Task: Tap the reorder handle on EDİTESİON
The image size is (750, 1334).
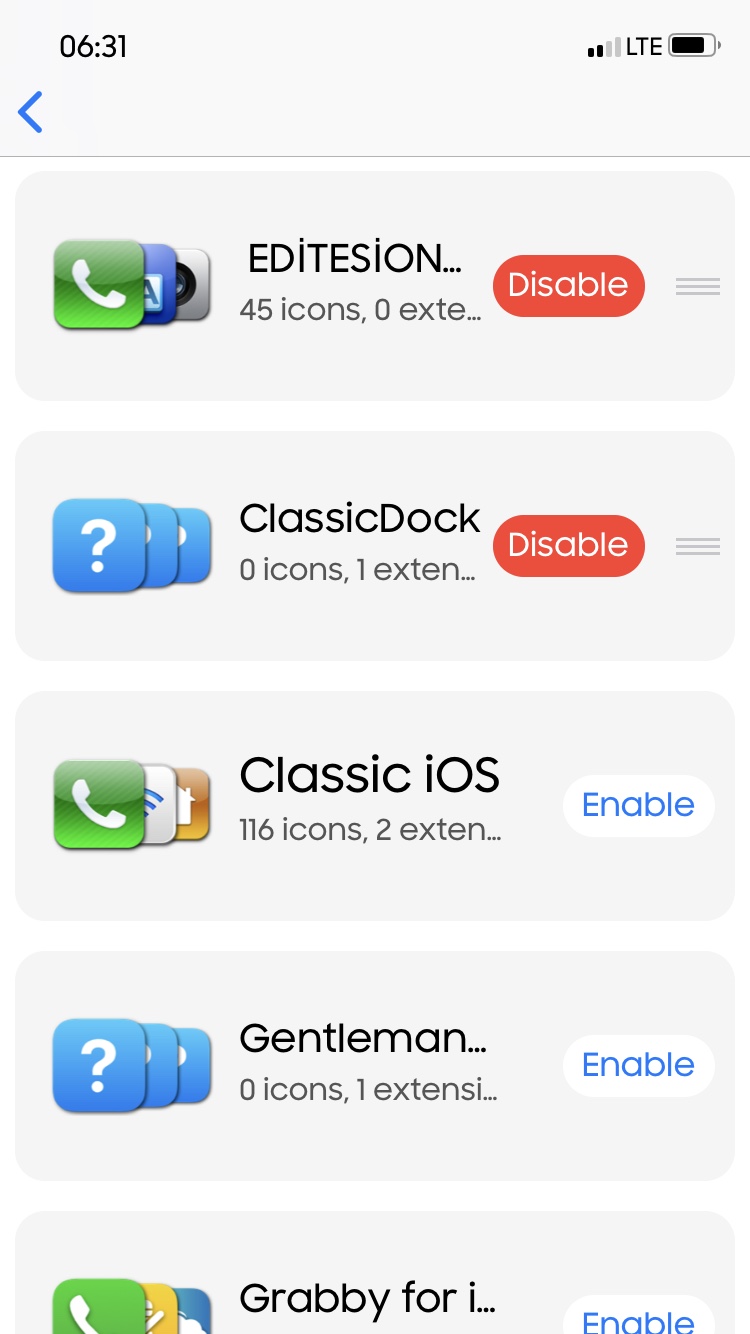Action: pyautogui.click(x=697, y=287)
